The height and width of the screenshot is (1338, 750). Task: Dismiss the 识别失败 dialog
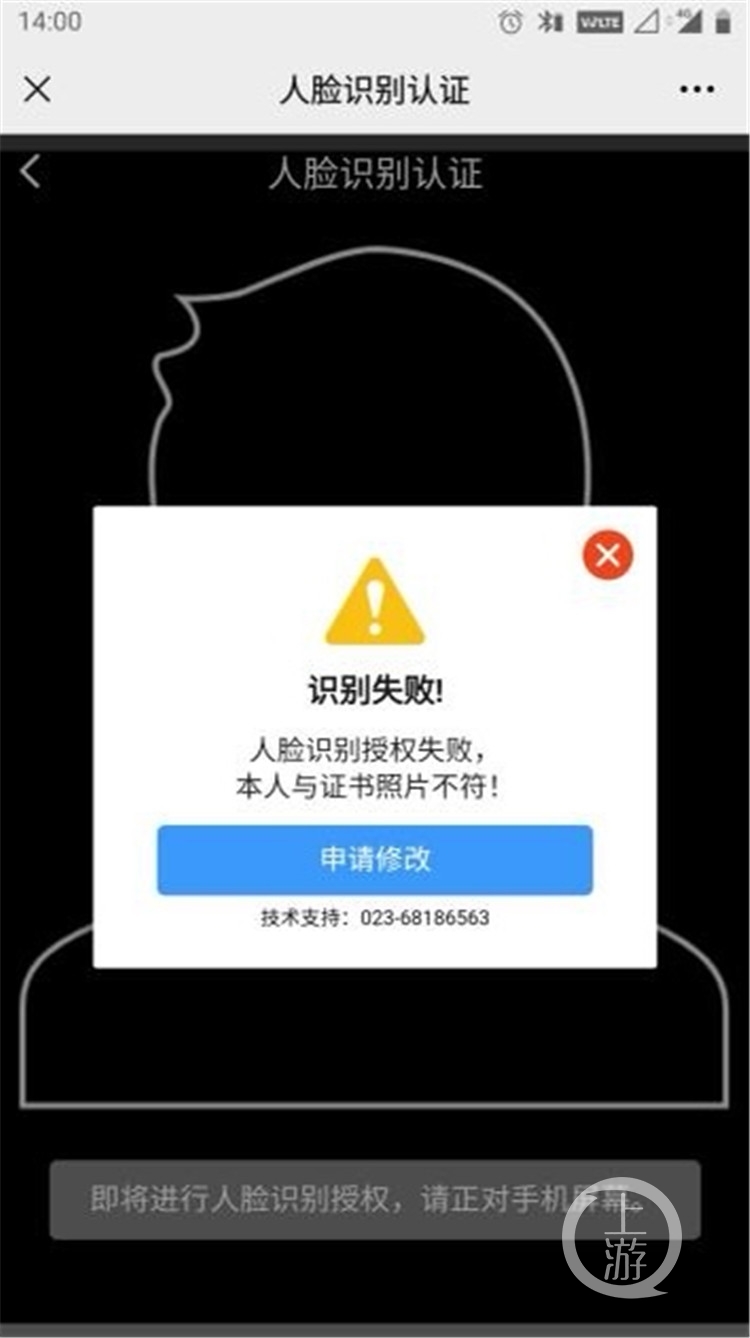608,555
